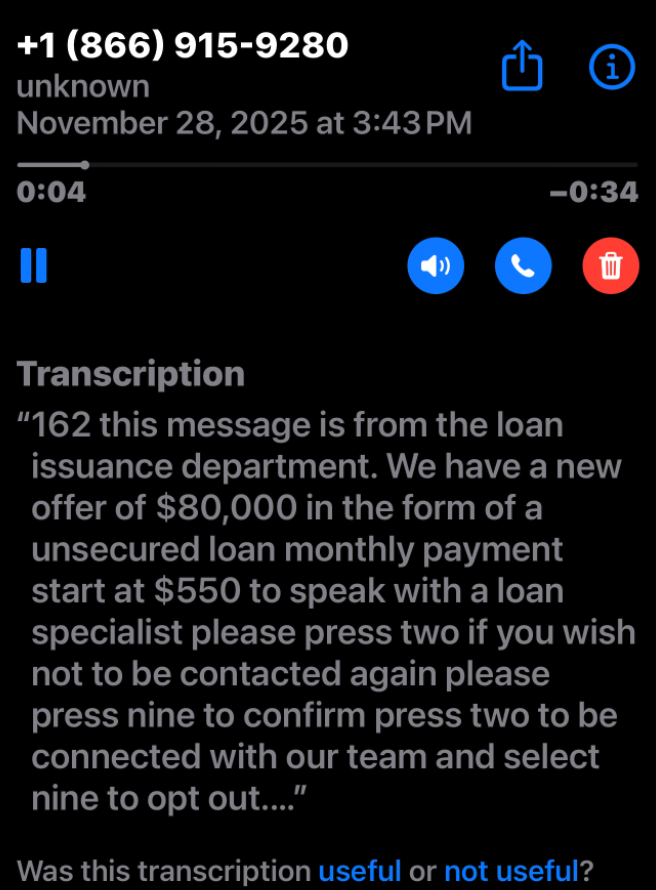
Task: Open voicemail info details
Action: (612, 67)
